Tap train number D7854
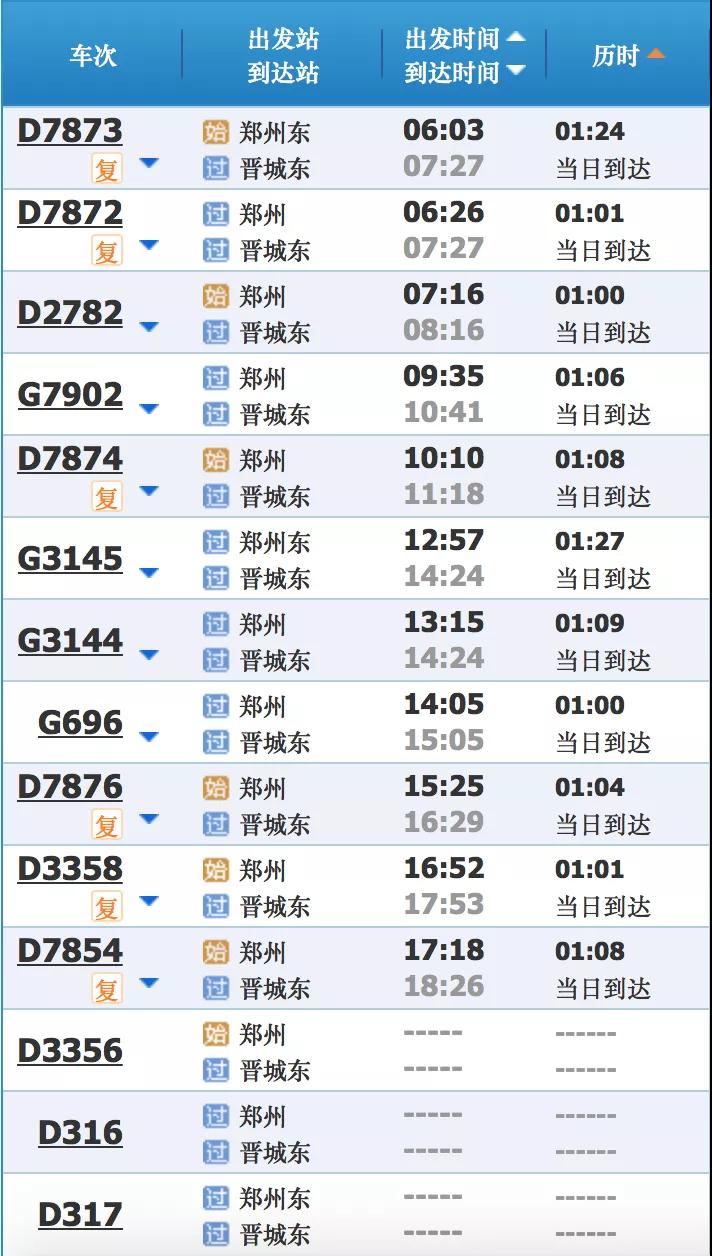Viewport: 712px width, 1256px height. click(70, 951)
